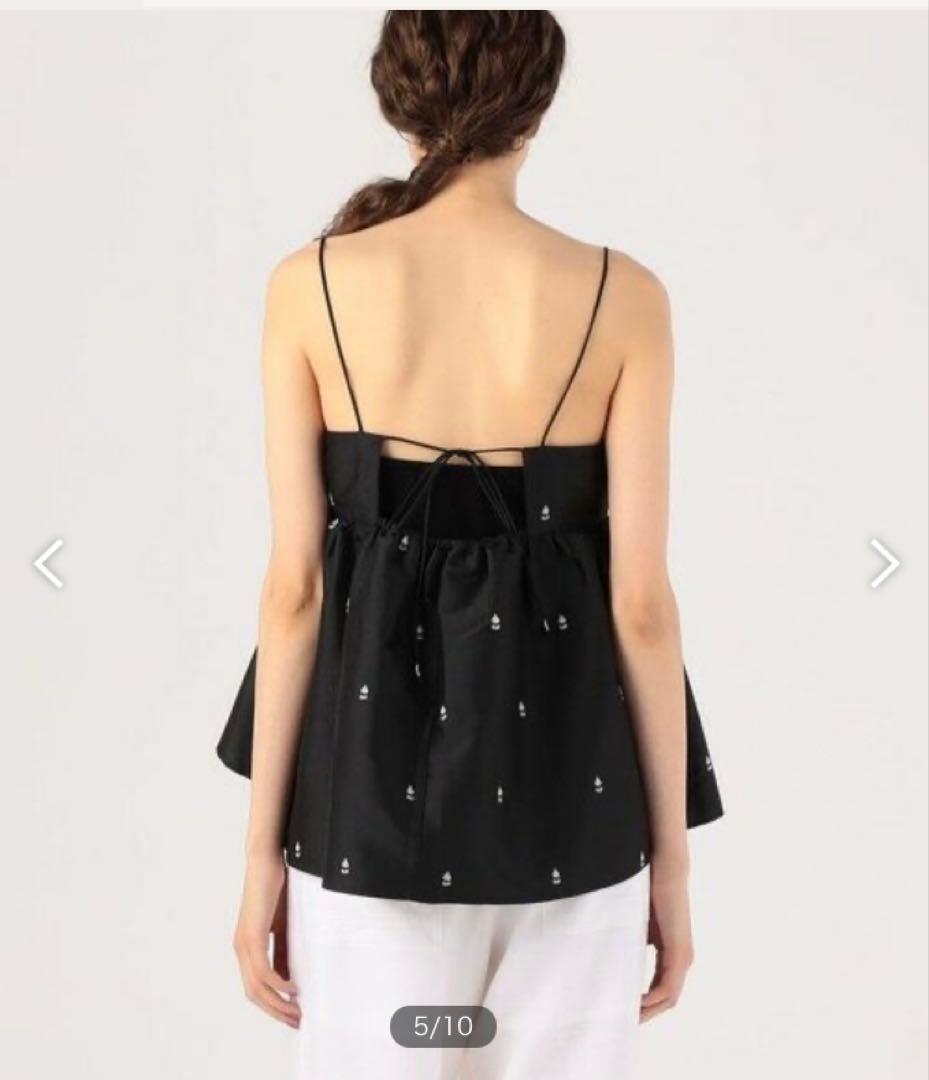Show the next product photo
Image resolution: width=929 pixels, height=1080 pixels.
click(884, 564)
